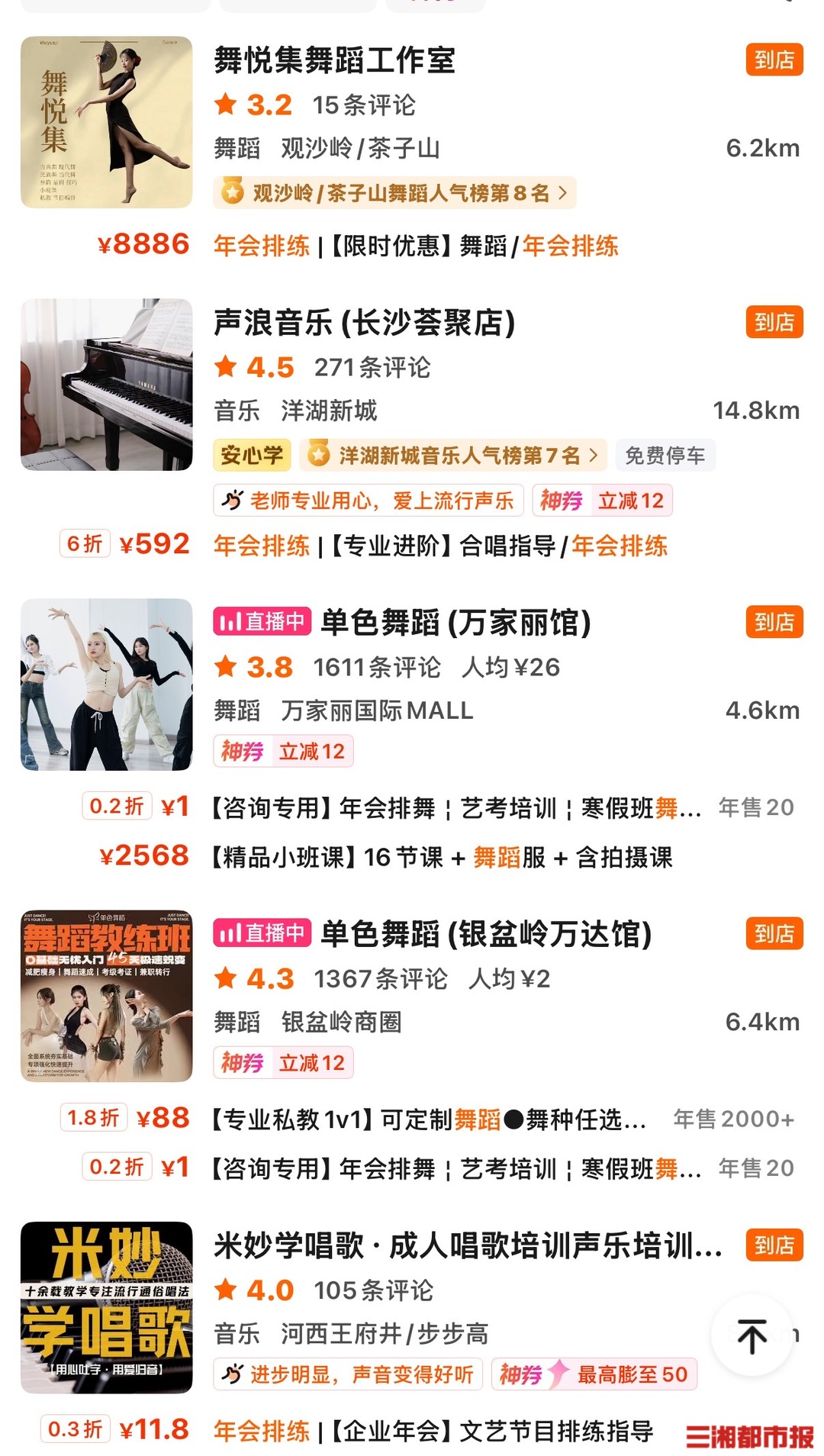Open the ¥8886 年会排练 deal for 舞悦集
The width and height of the screenshot is (824, 1456).
point(416,246)
